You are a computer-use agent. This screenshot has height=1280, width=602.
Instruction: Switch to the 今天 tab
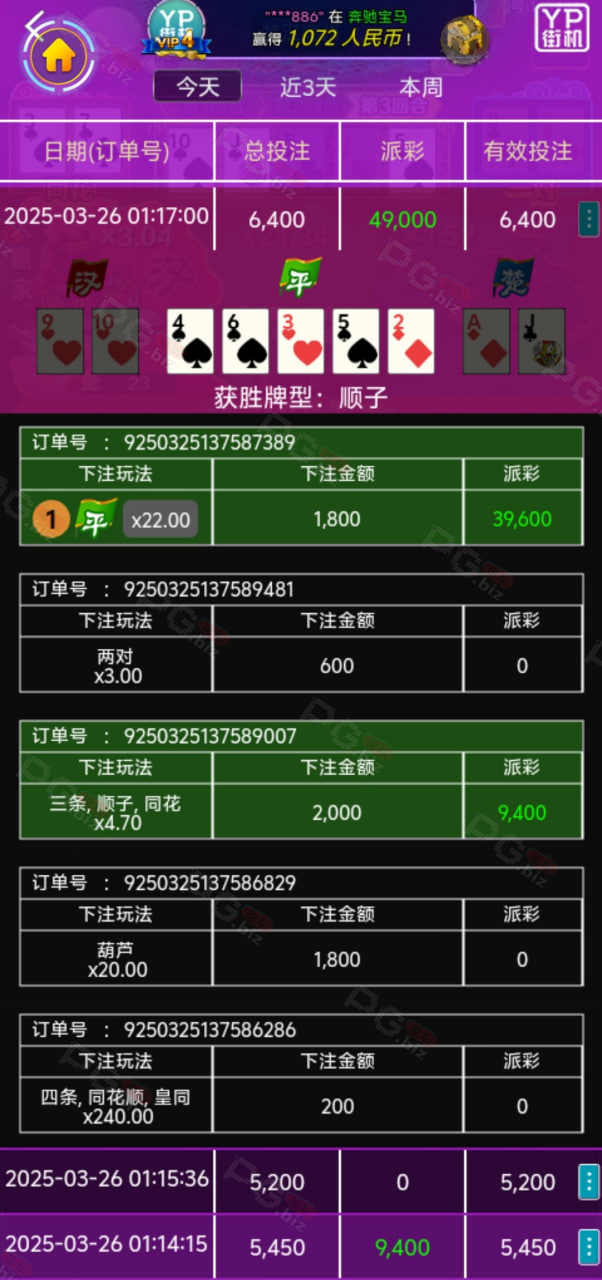tap(198, 86)
